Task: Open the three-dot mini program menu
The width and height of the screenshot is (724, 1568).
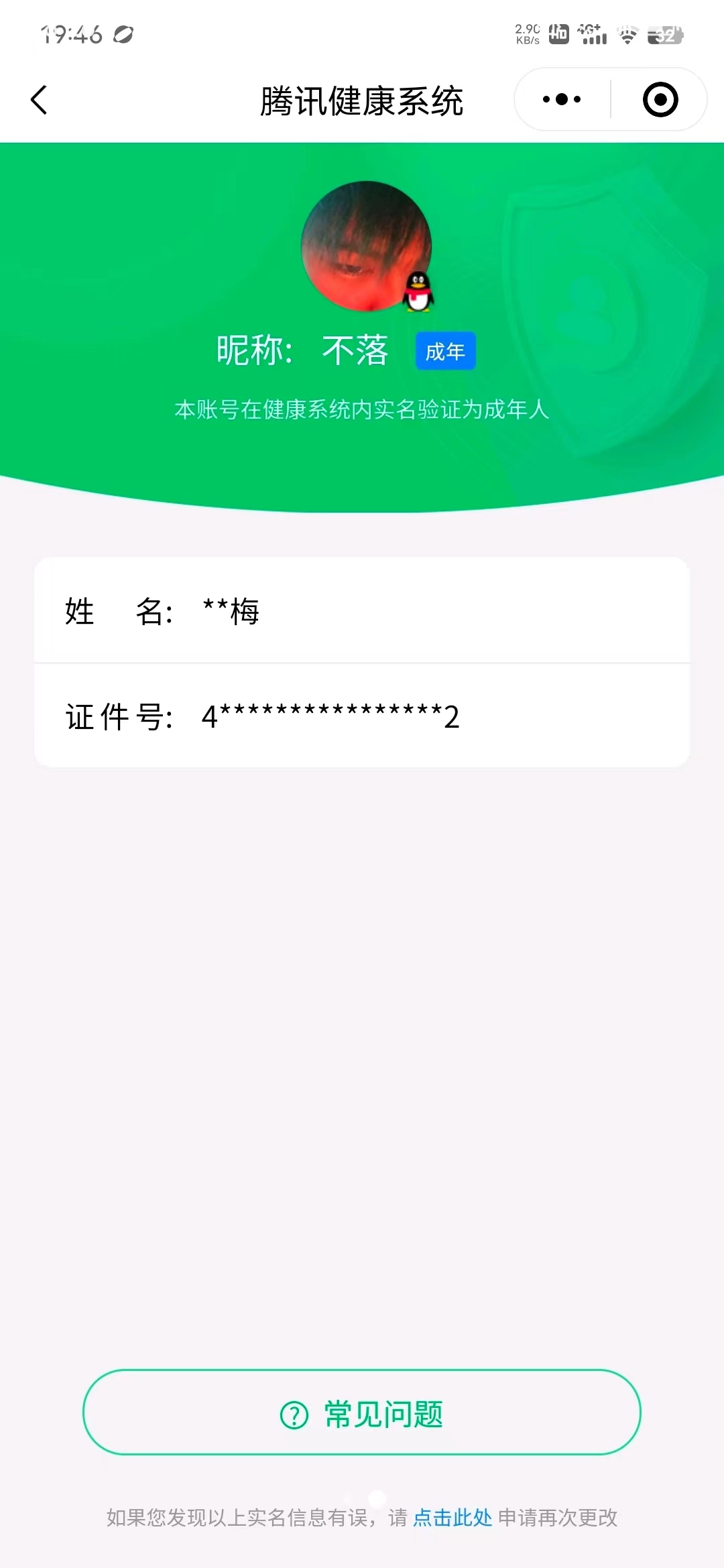Action: [x=562, y=99]
